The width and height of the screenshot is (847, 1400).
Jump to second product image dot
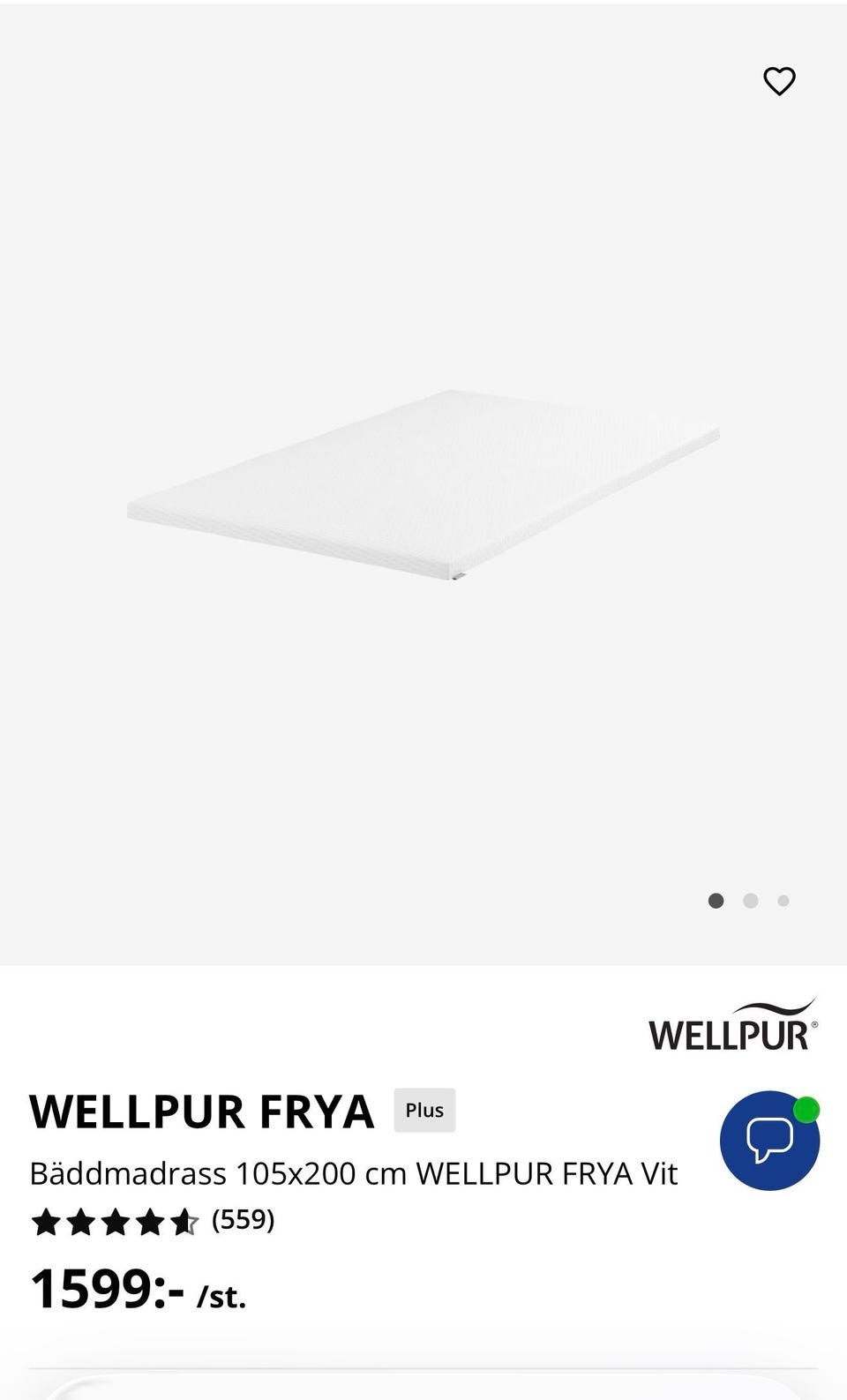click(751, 901)
